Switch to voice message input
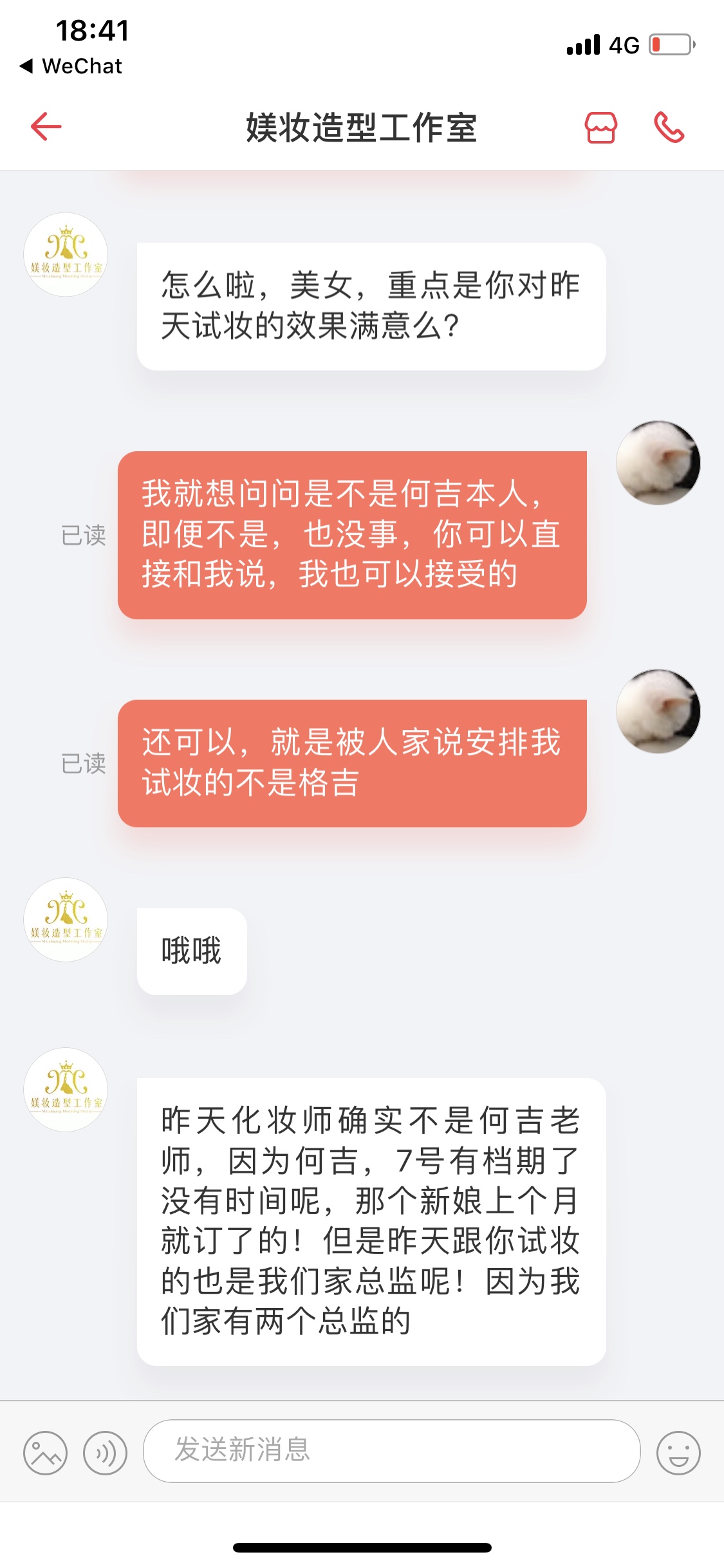This screenshot has width=724, height=1568. [x=105, y=1453]
